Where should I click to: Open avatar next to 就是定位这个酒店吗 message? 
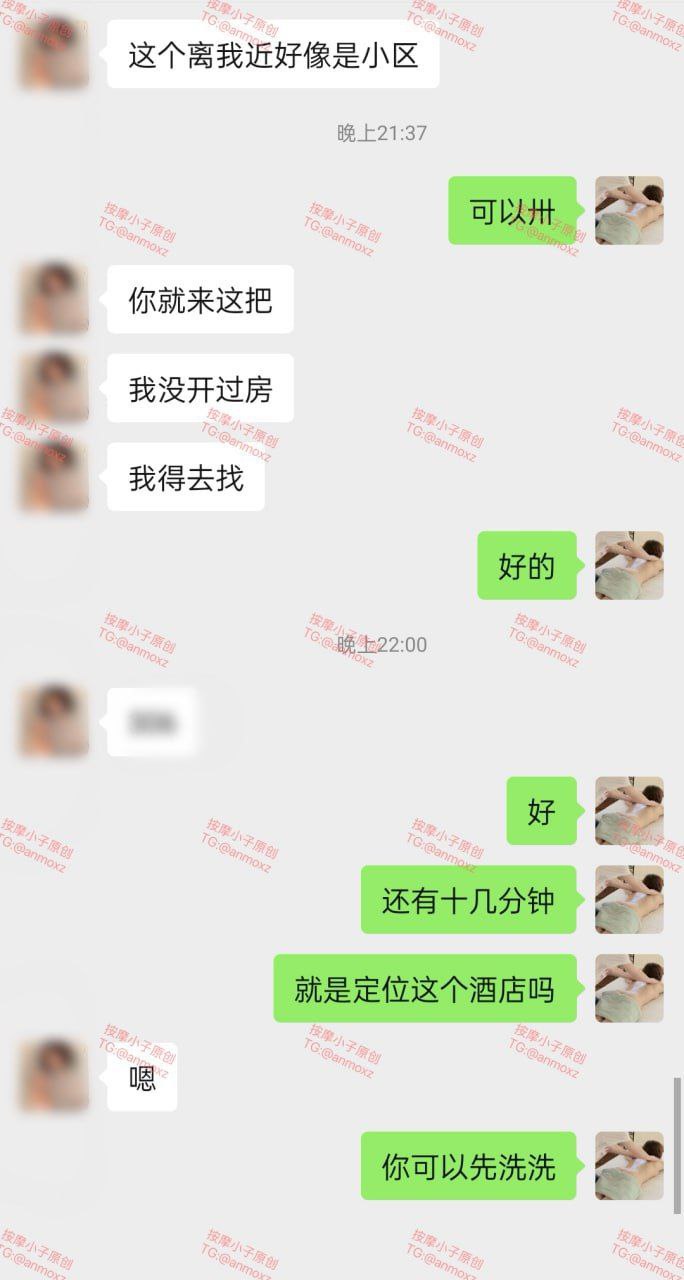tap(629, 988)
